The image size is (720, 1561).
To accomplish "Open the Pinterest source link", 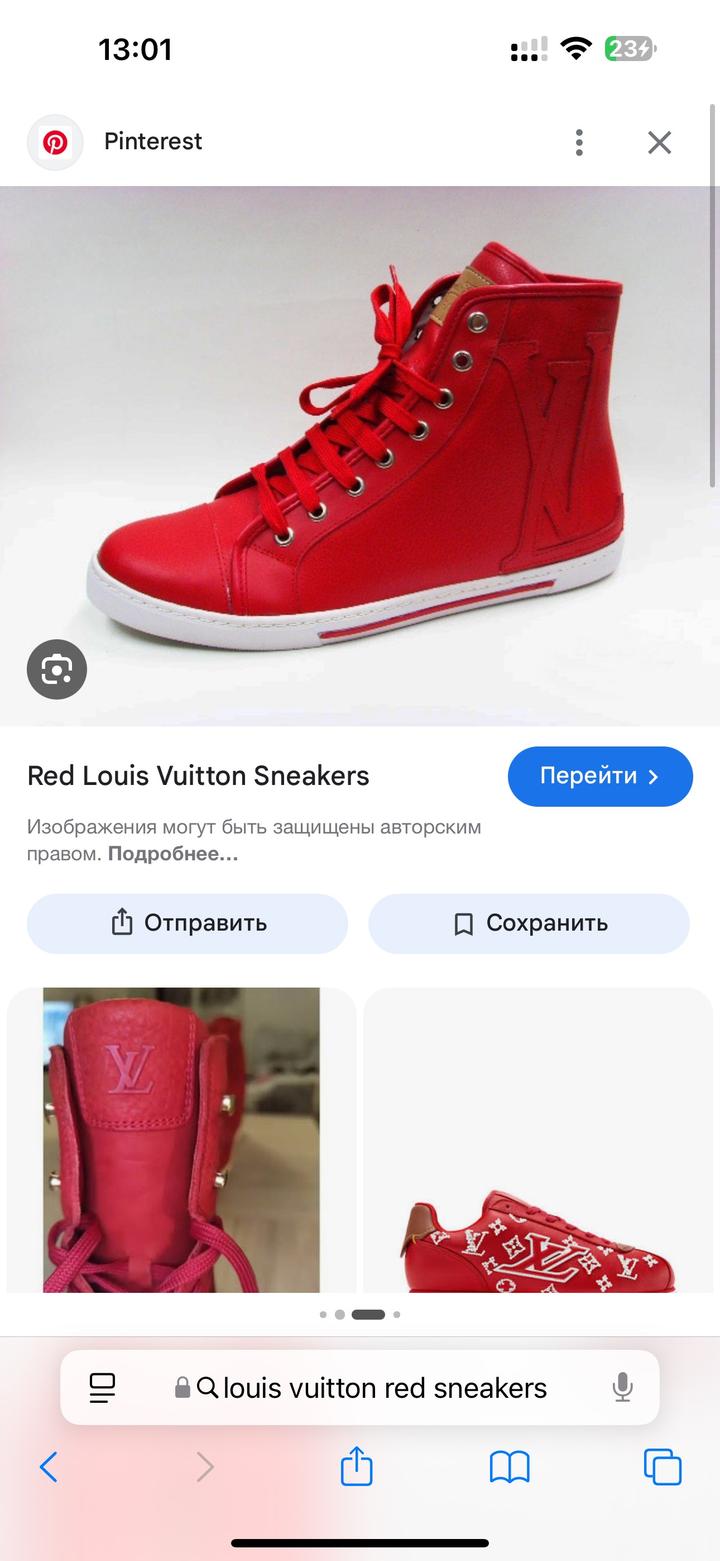I will pos(152,142).
